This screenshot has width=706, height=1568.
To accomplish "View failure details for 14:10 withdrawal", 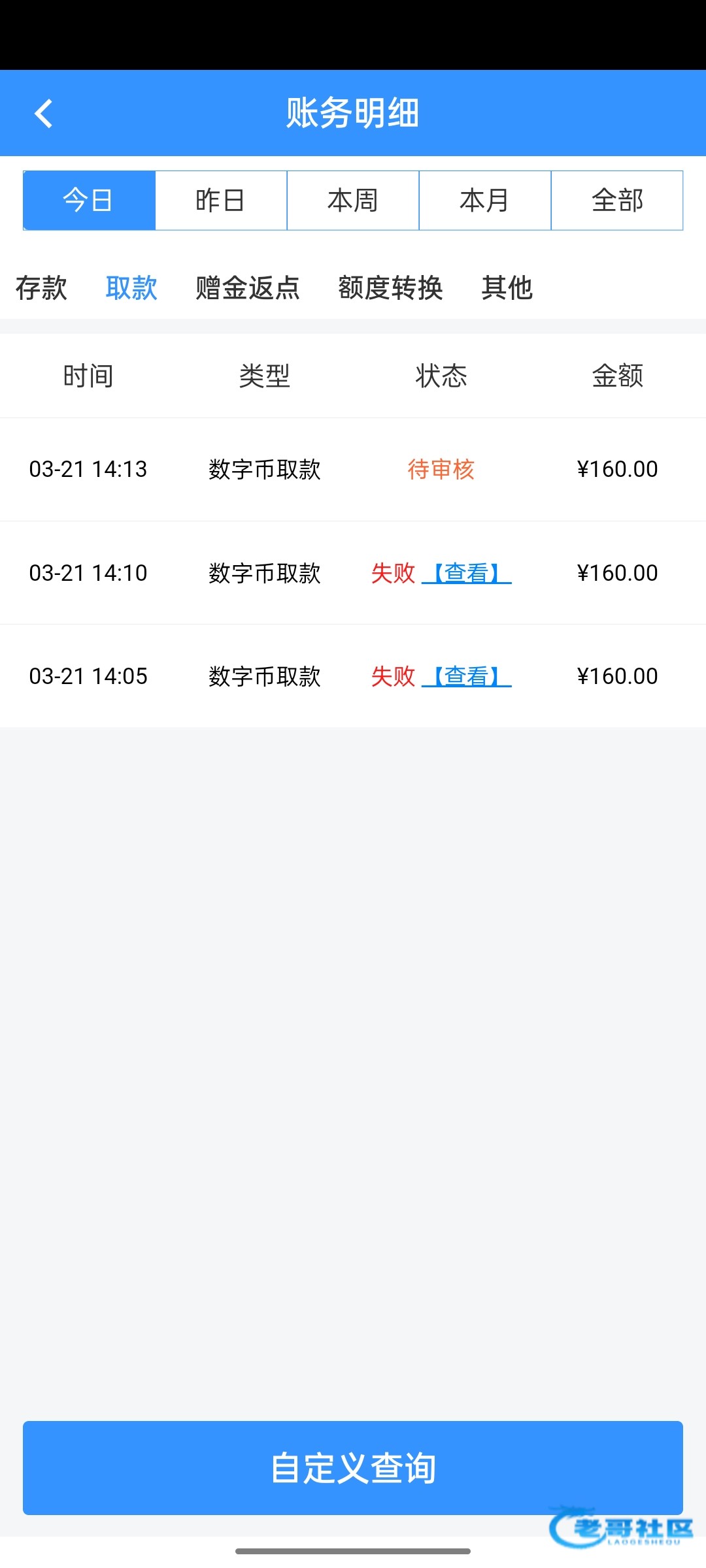I will tap(467, 573).
